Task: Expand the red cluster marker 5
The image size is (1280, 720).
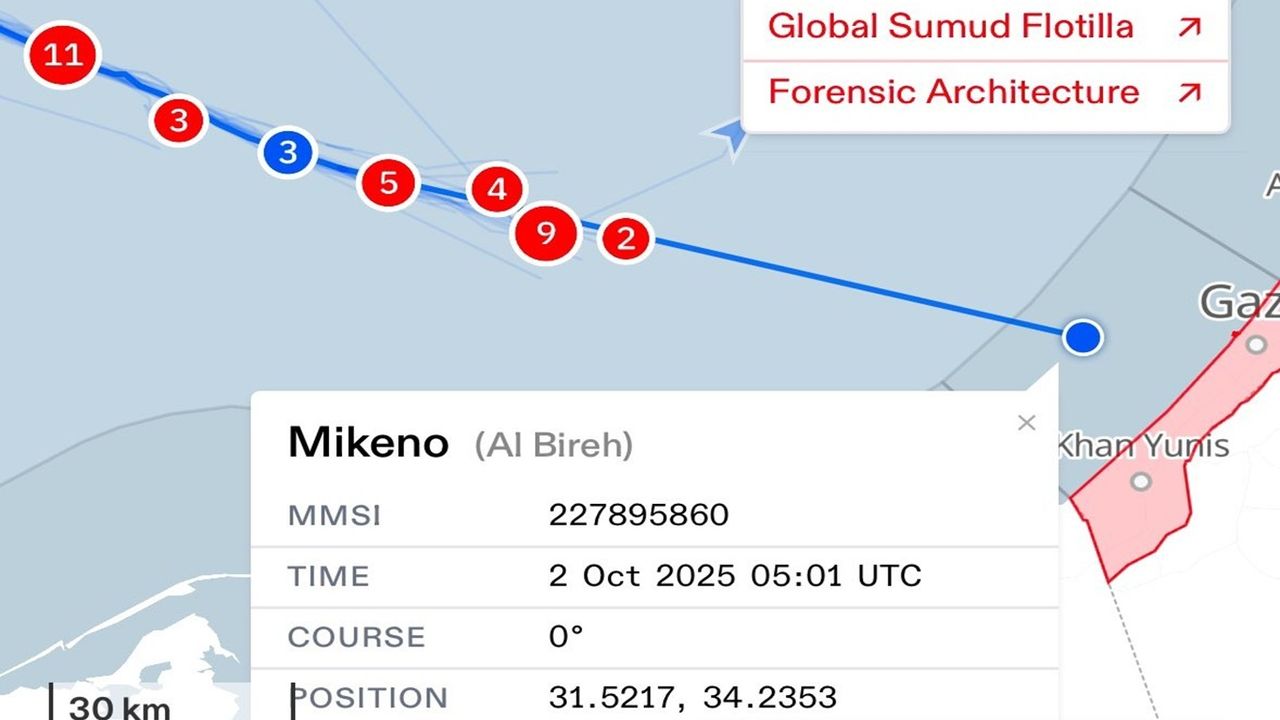Action: tap(388, 183)
